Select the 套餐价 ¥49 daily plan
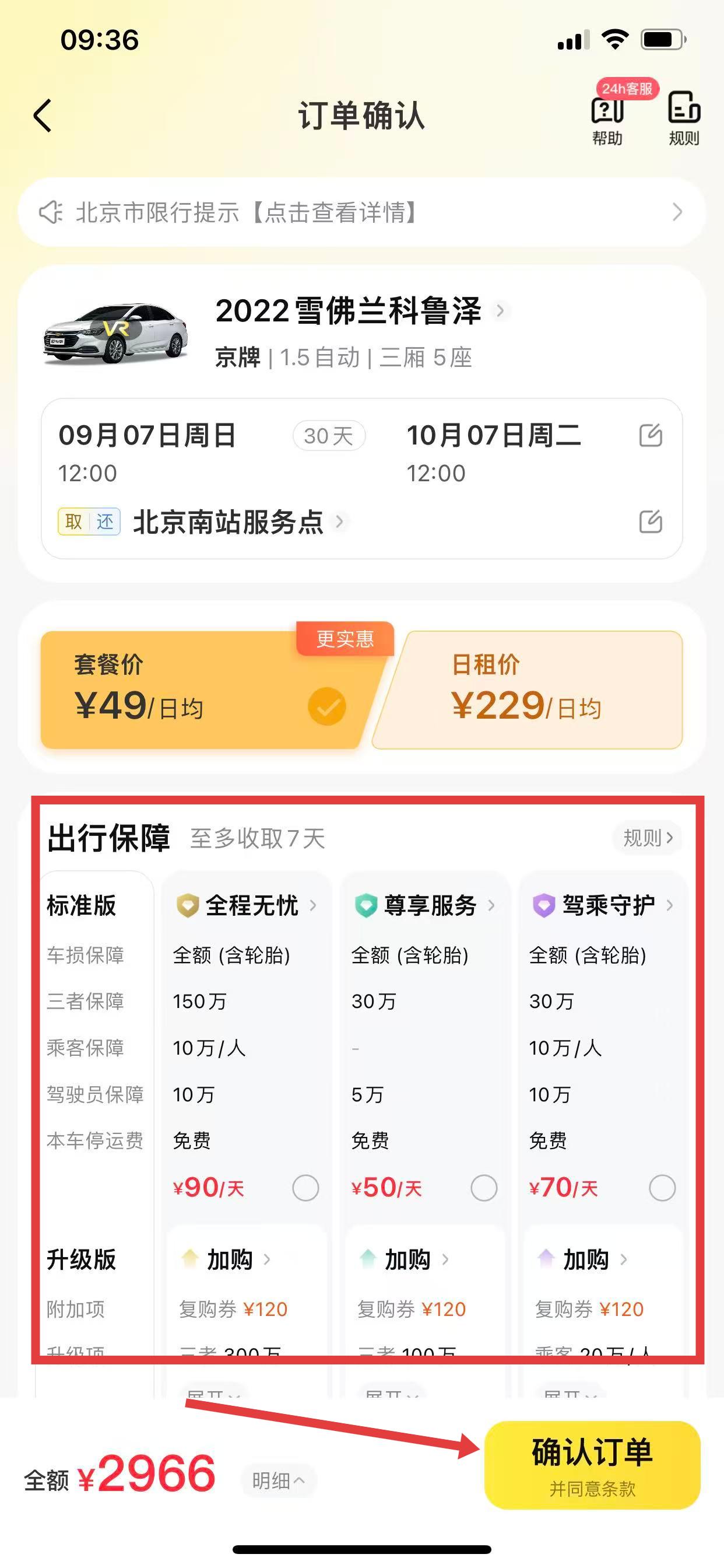724x1568 pixels. coord(201,689)
